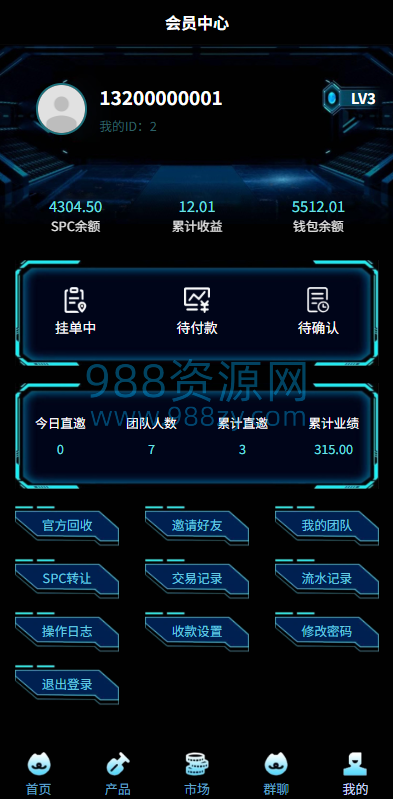Screen dimensions: 393x799
Task: Open the 群聊 tab
Action: 276,774
